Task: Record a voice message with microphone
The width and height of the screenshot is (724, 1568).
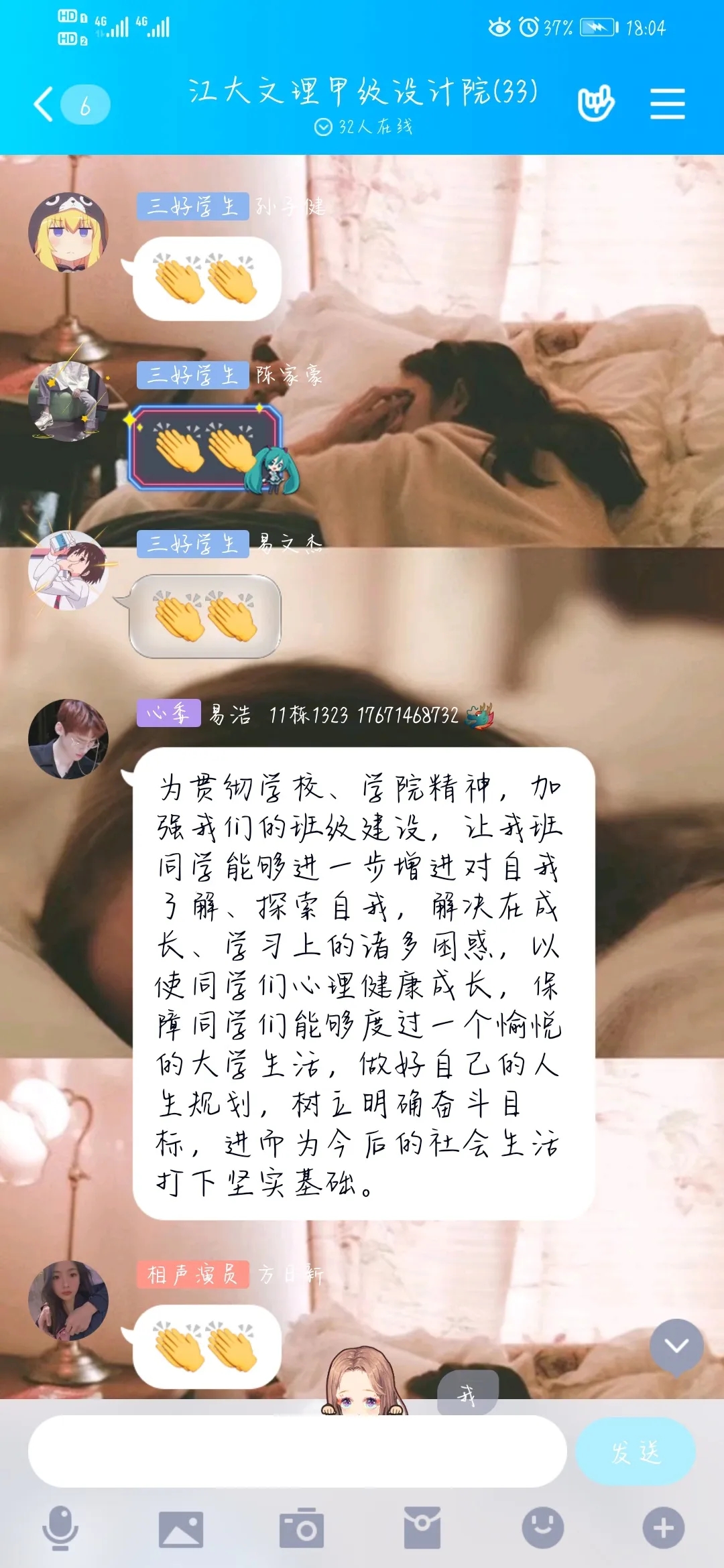Action: (60, 1528)
